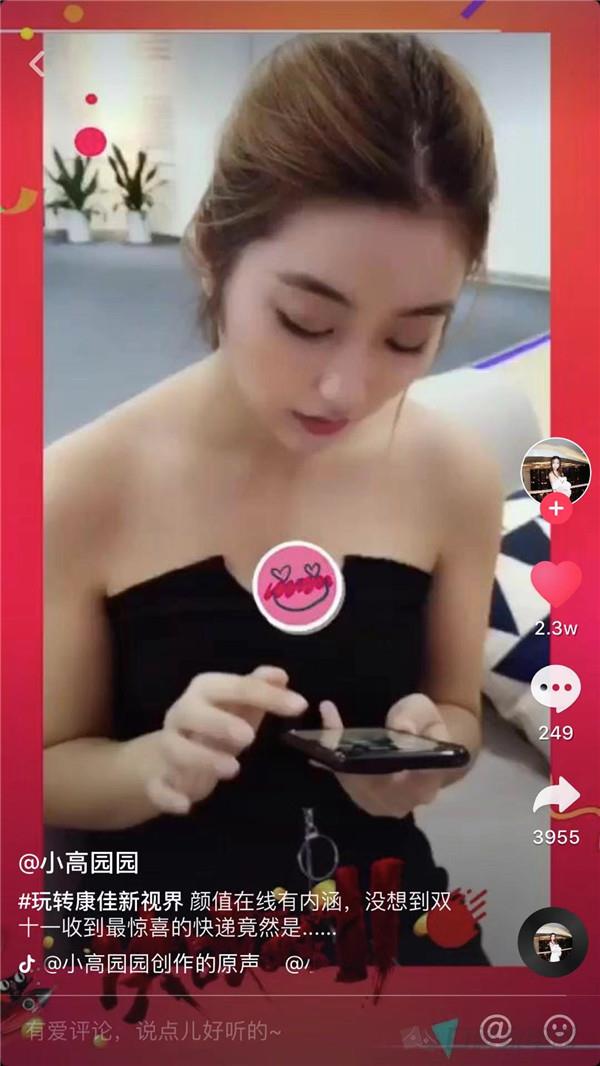Open the comments with 249 replies
This screenshot has width=600, height=1066.
coord(555,689)
